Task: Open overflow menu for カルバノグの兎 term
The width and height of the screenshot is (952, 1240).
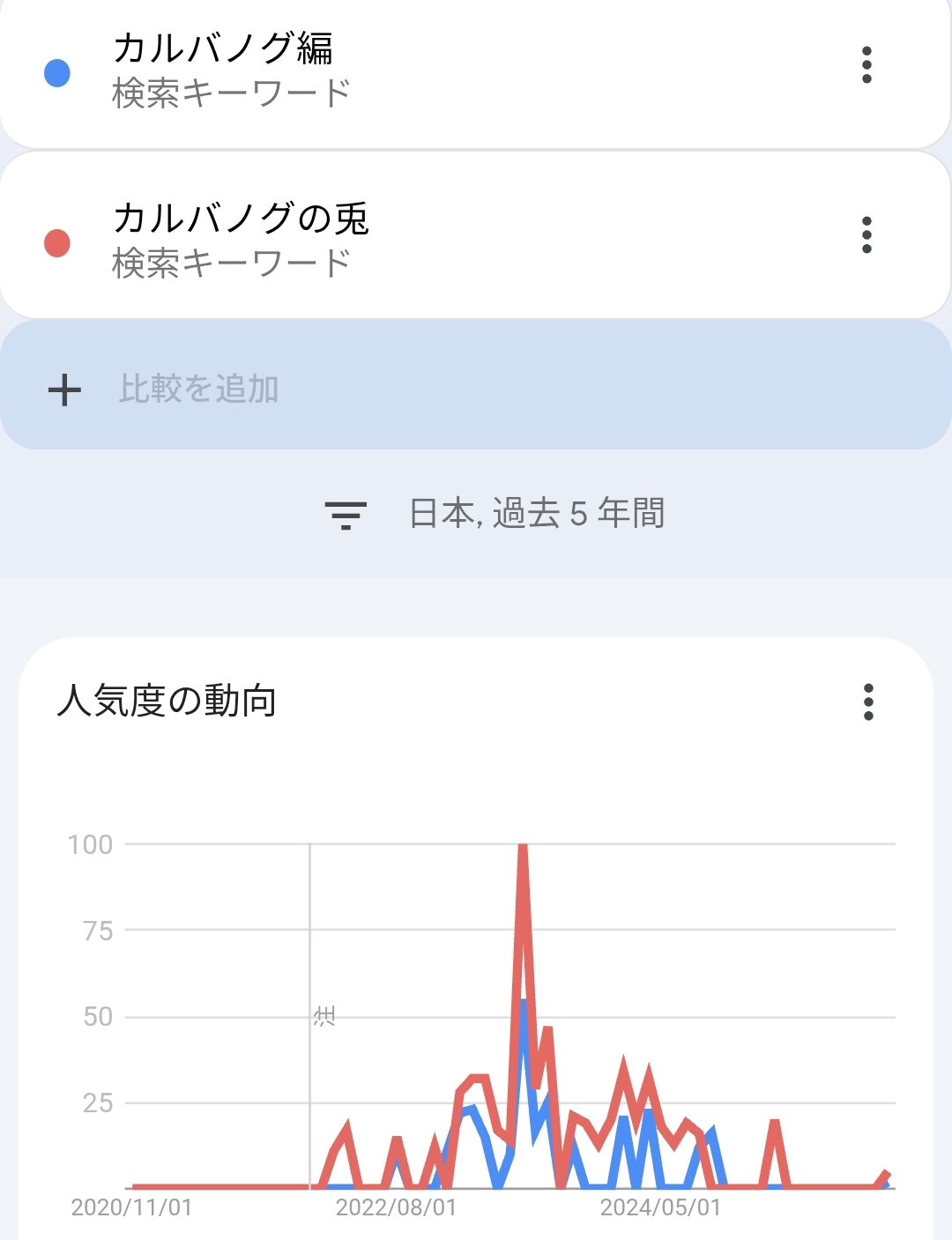Action: click(866, 235)
